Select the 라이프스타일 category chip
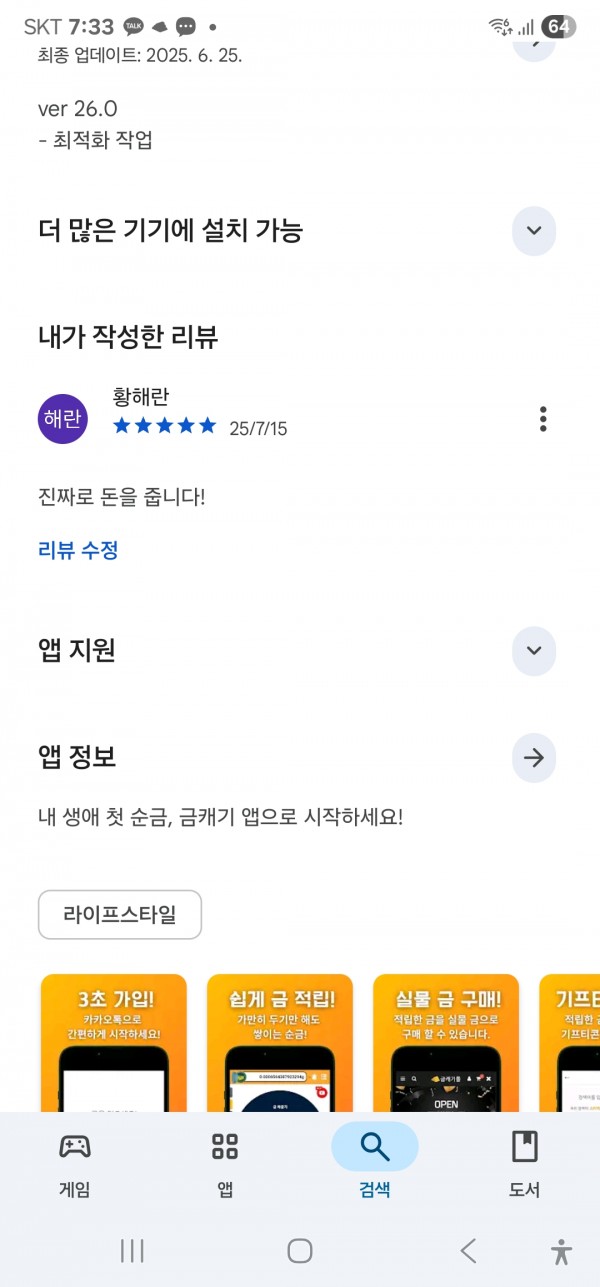This screenshot has width=600, height=1287. pyautogui.click(x=120, y=915)
